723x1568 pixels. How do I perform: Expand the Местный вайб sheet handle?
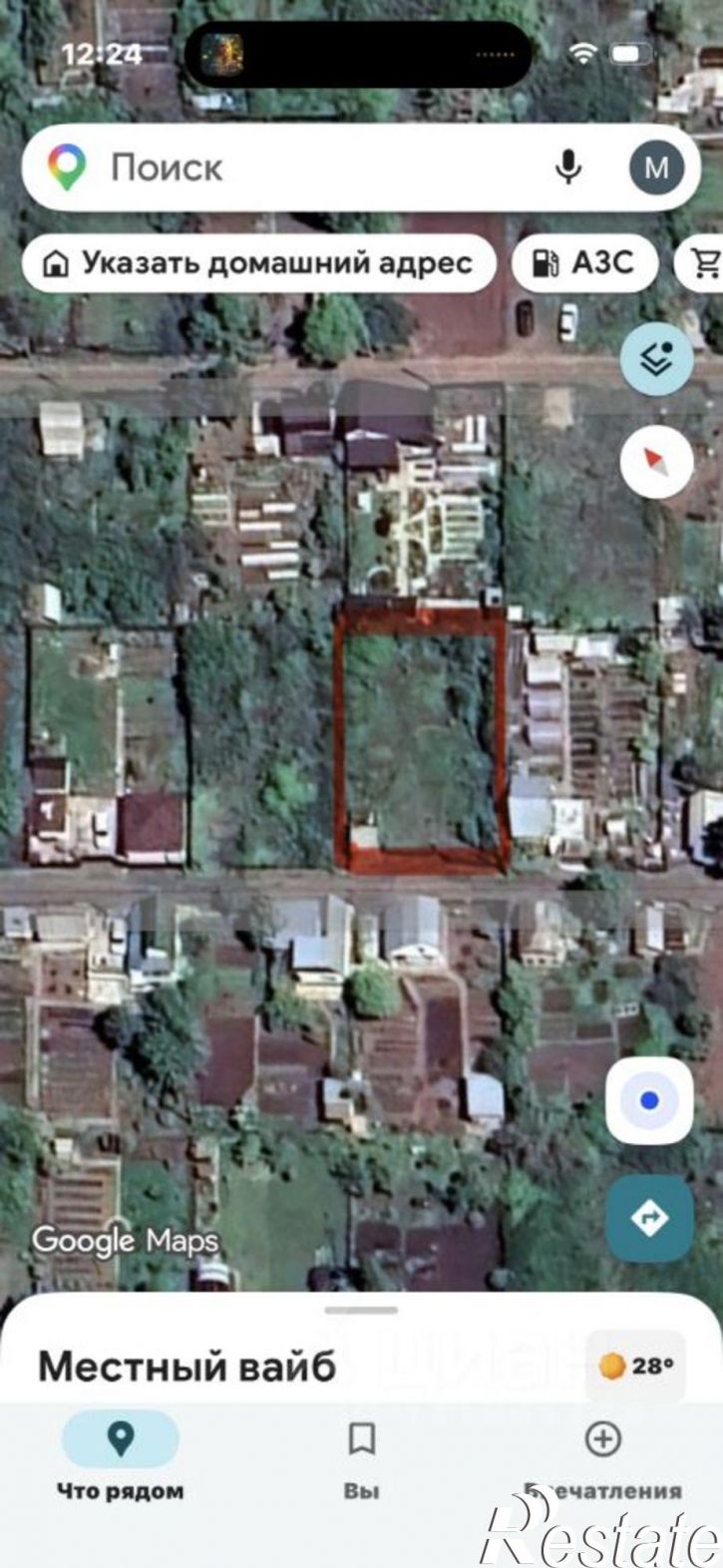361,1310
